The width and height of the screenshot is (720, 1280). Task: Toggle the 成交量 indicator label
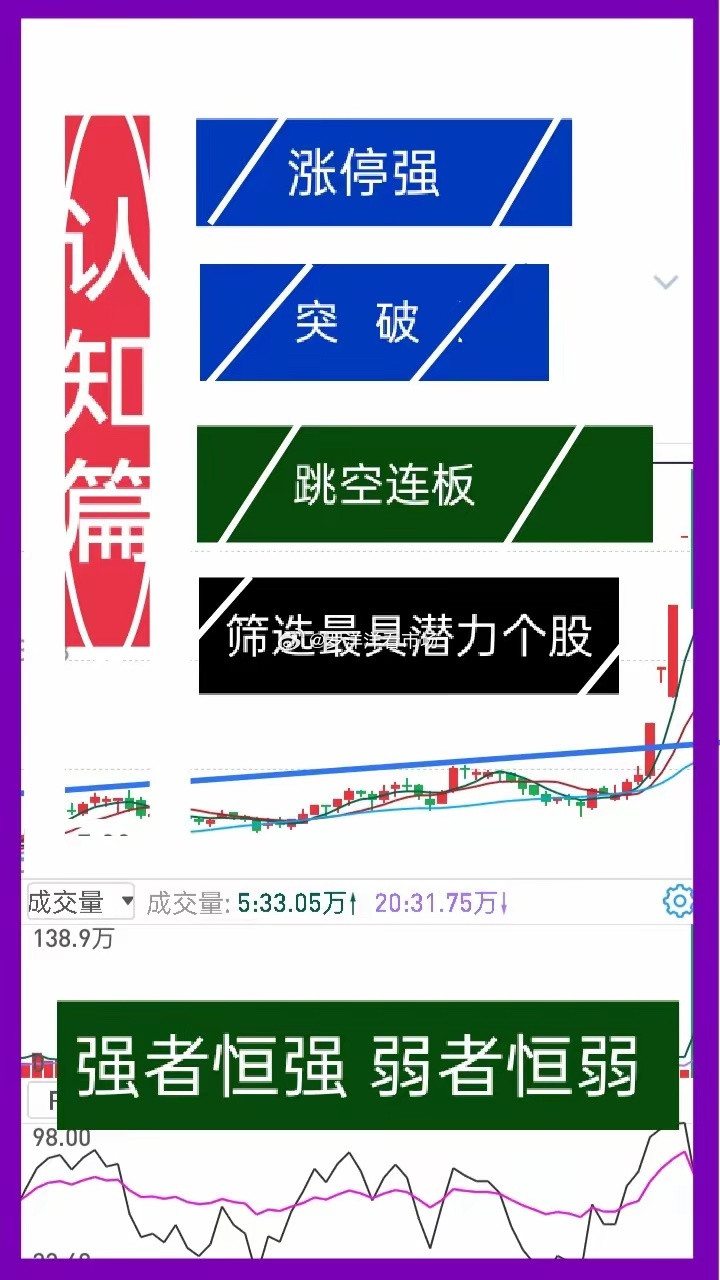188,901
